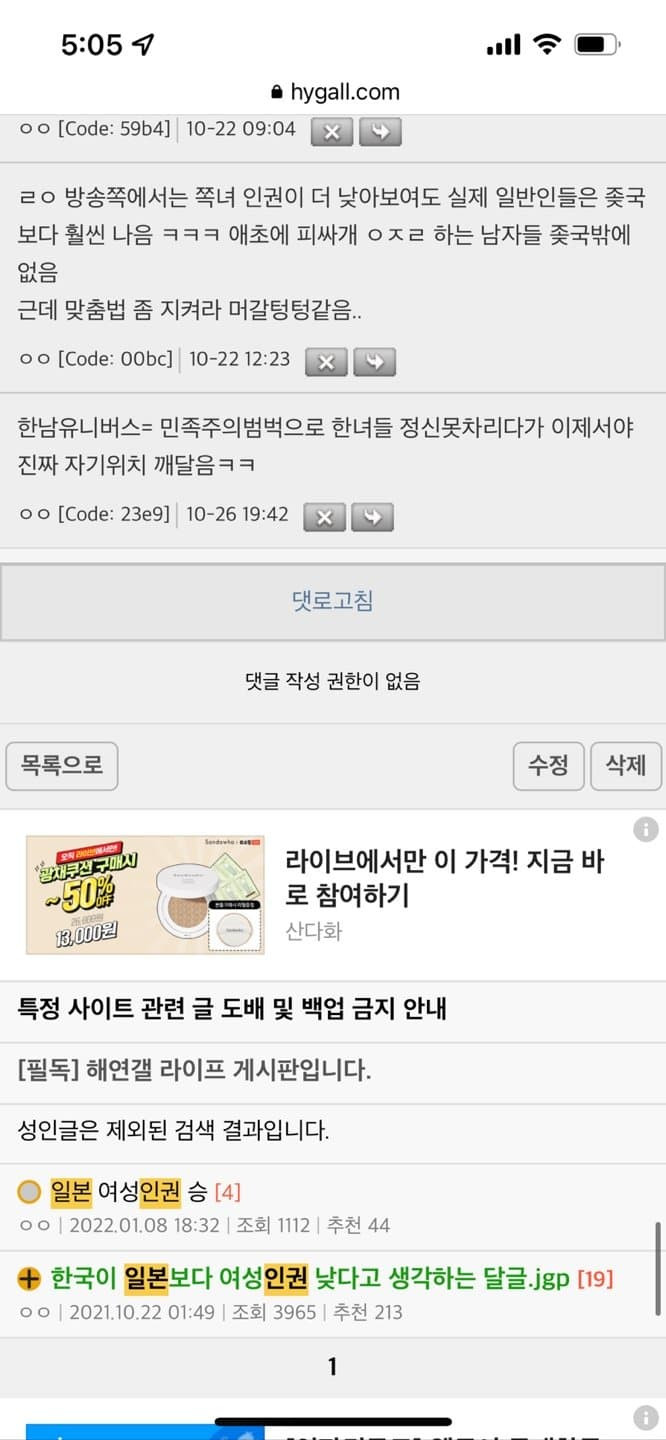Open the post 일본 여성인권 승
The image size is (666, 1440).
coord(129,1191)
